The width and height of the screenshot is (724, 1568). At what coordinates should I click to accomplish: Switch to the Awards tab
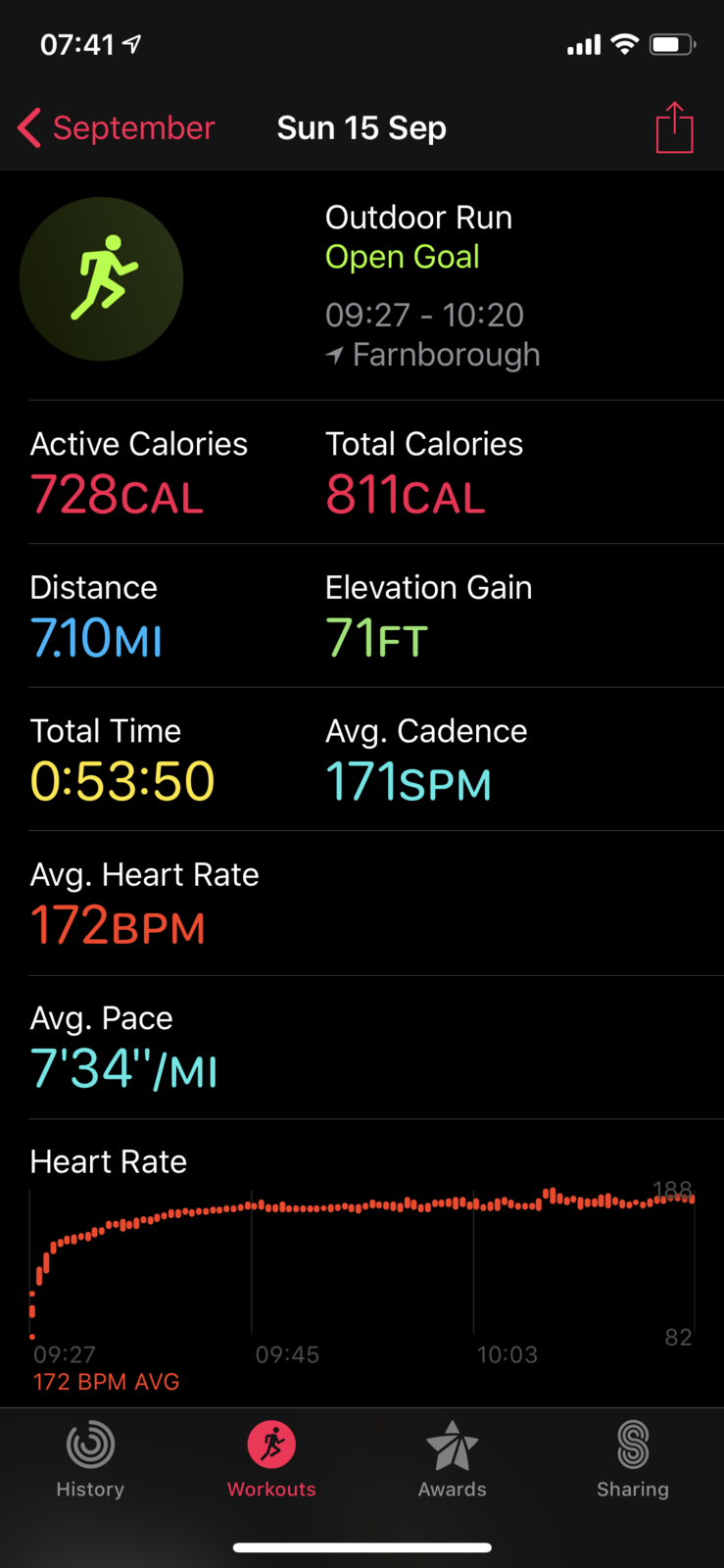(x=452, y=1460)
